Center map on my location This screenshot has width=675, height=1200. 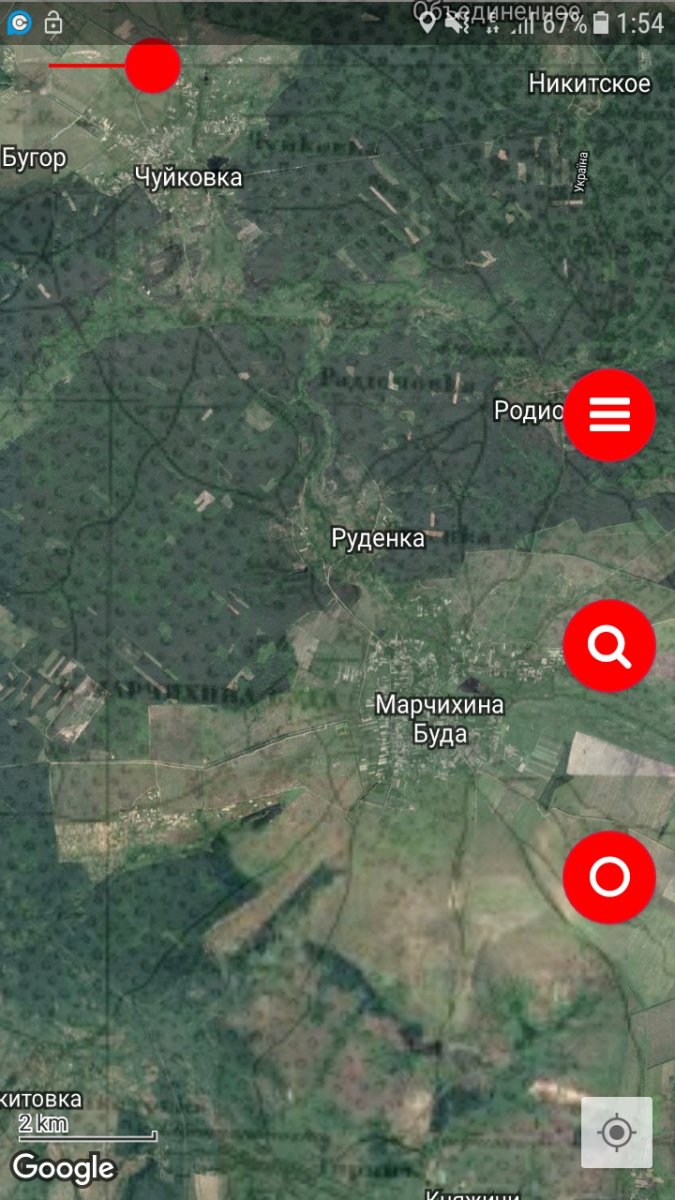click(617, 1133)
